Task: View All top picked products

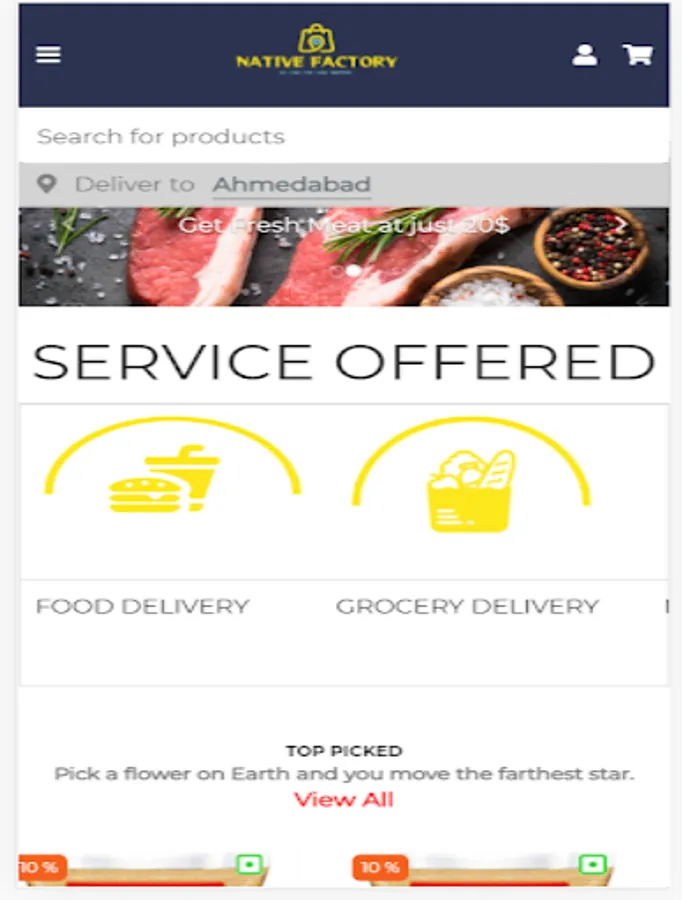Action: click(343, 799)
